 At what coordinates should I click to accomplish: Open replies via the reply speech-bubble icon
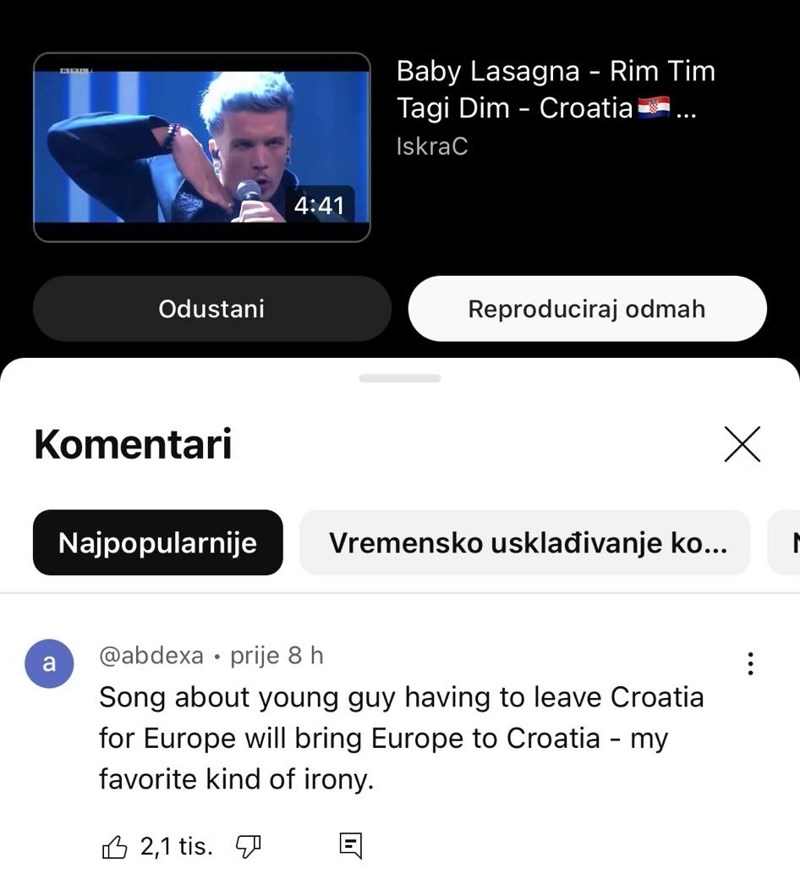(351, 845)
